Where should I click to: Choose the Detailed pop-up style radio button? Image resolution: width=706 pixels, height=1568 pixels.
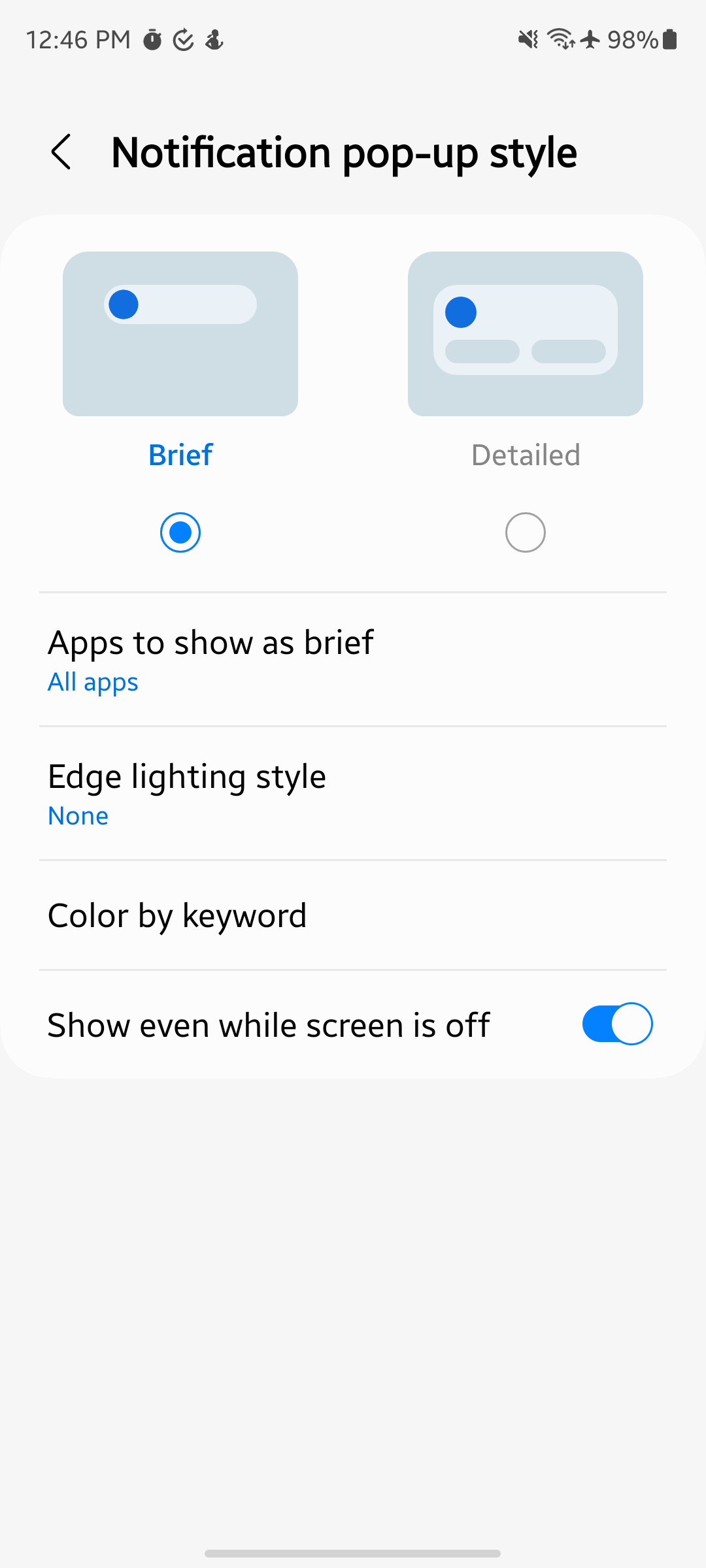[x=526, y=532]
